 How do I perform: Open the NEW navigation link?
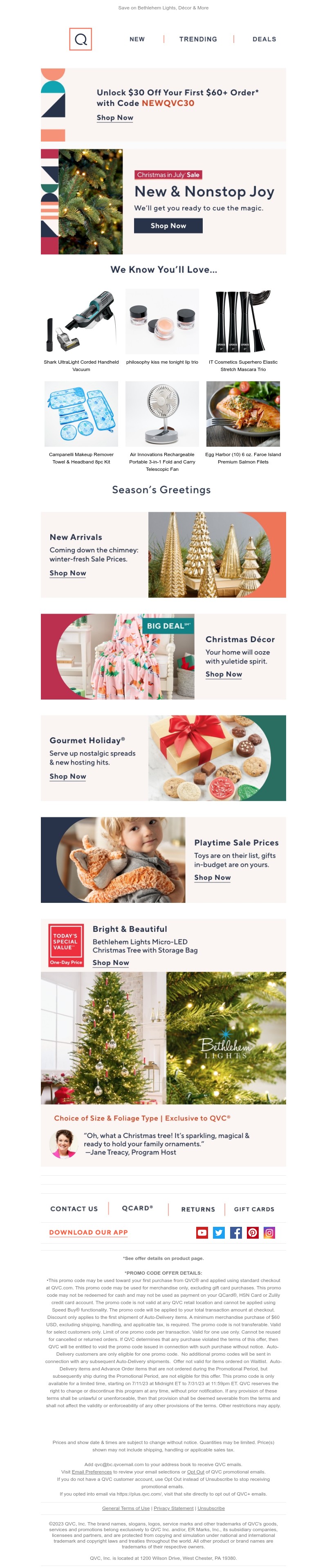click(137, 39)
